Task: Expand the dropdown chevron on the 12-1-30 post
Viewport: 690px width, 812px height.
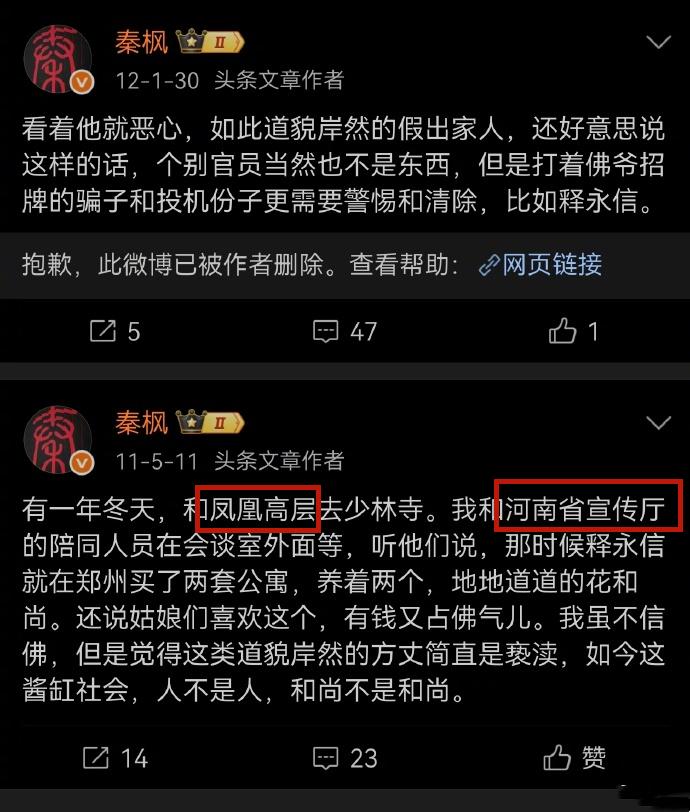Action: point(658,43)
